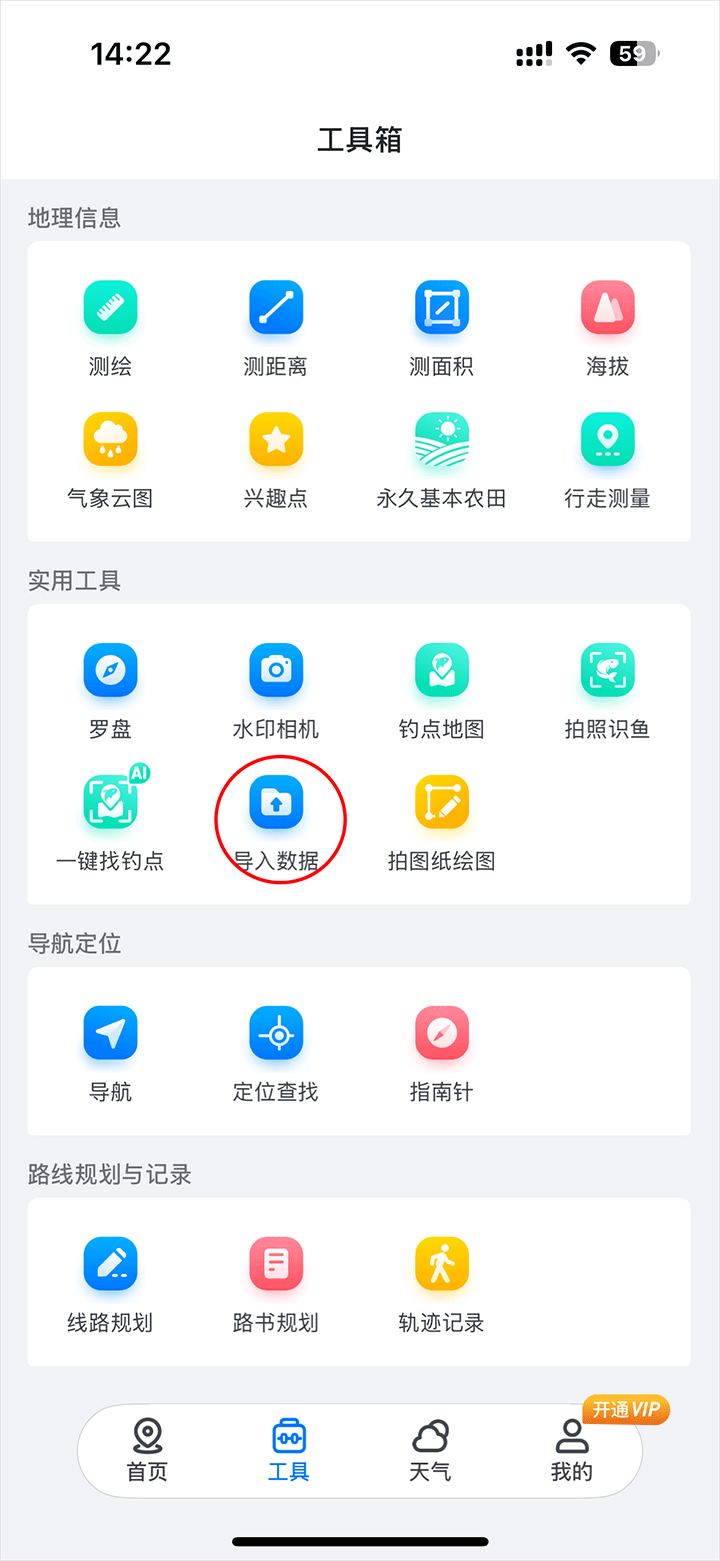720x1561 pixels.
Task: Open the 罗盘 compass tool
Action: pyautogui.click(x=110, y=670)
